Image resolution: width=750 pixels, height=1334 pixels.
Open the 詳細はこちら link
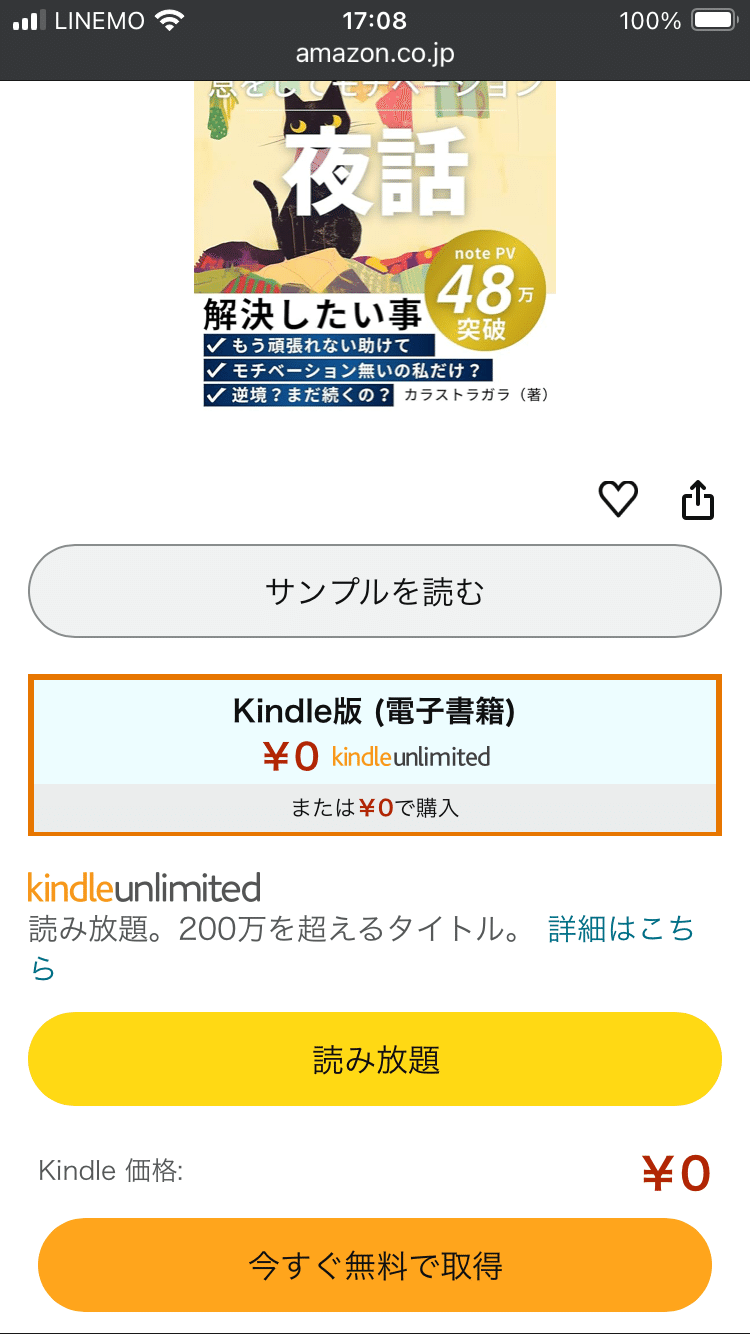point(620,929)
